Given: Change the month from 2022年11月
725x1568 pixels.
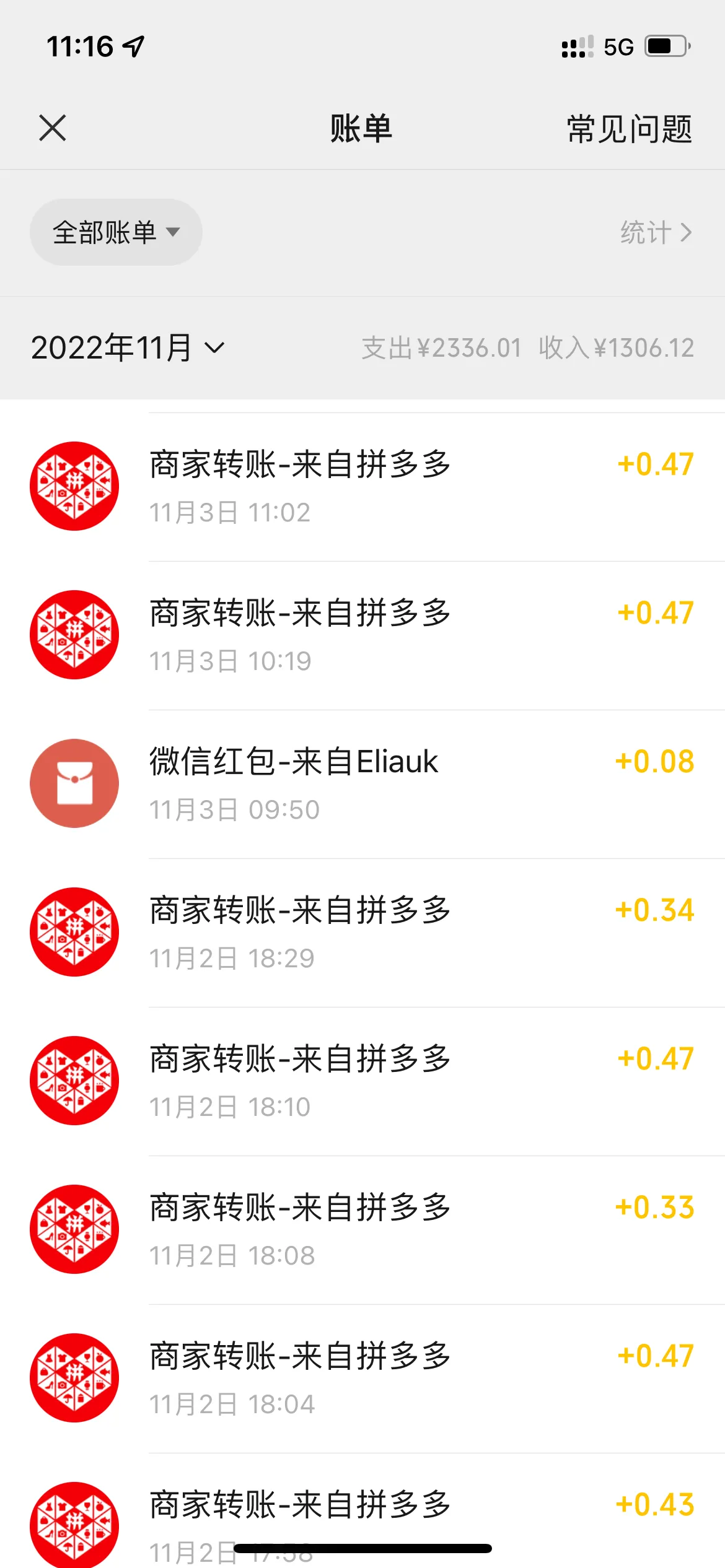Looking at the screenshot, I should (x=128, y=347).
